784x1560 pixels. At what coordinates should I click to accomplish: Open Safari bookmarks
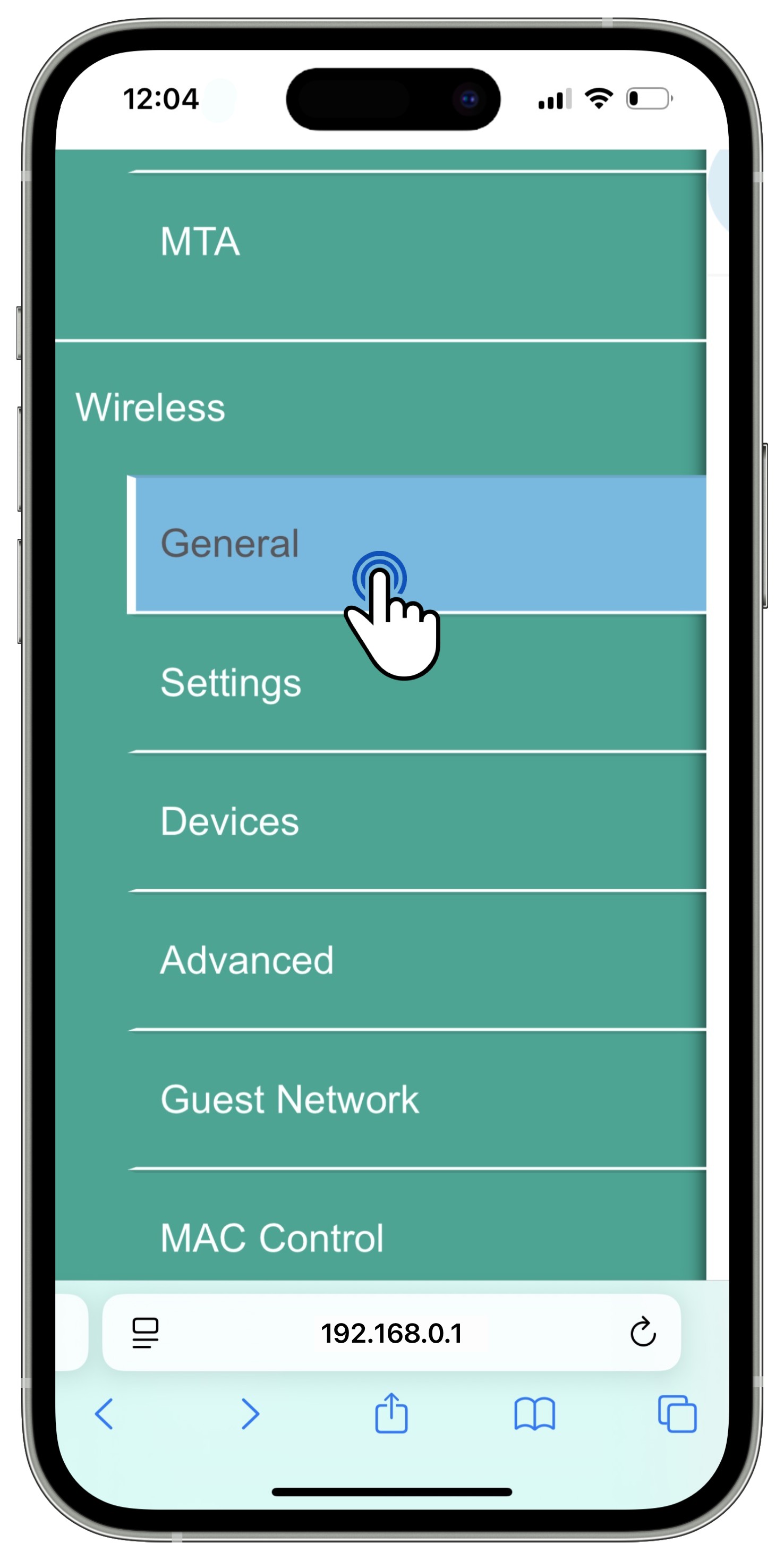tap(534, 1414)
